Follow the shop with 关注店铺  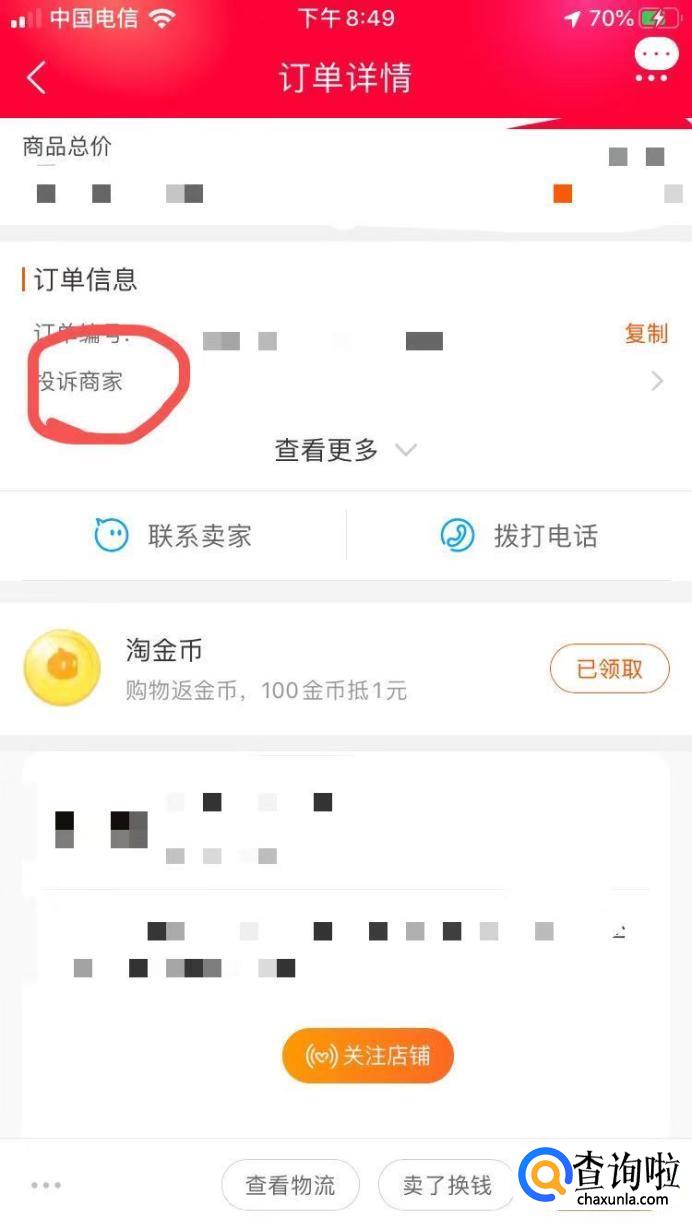pos(368,1056)
